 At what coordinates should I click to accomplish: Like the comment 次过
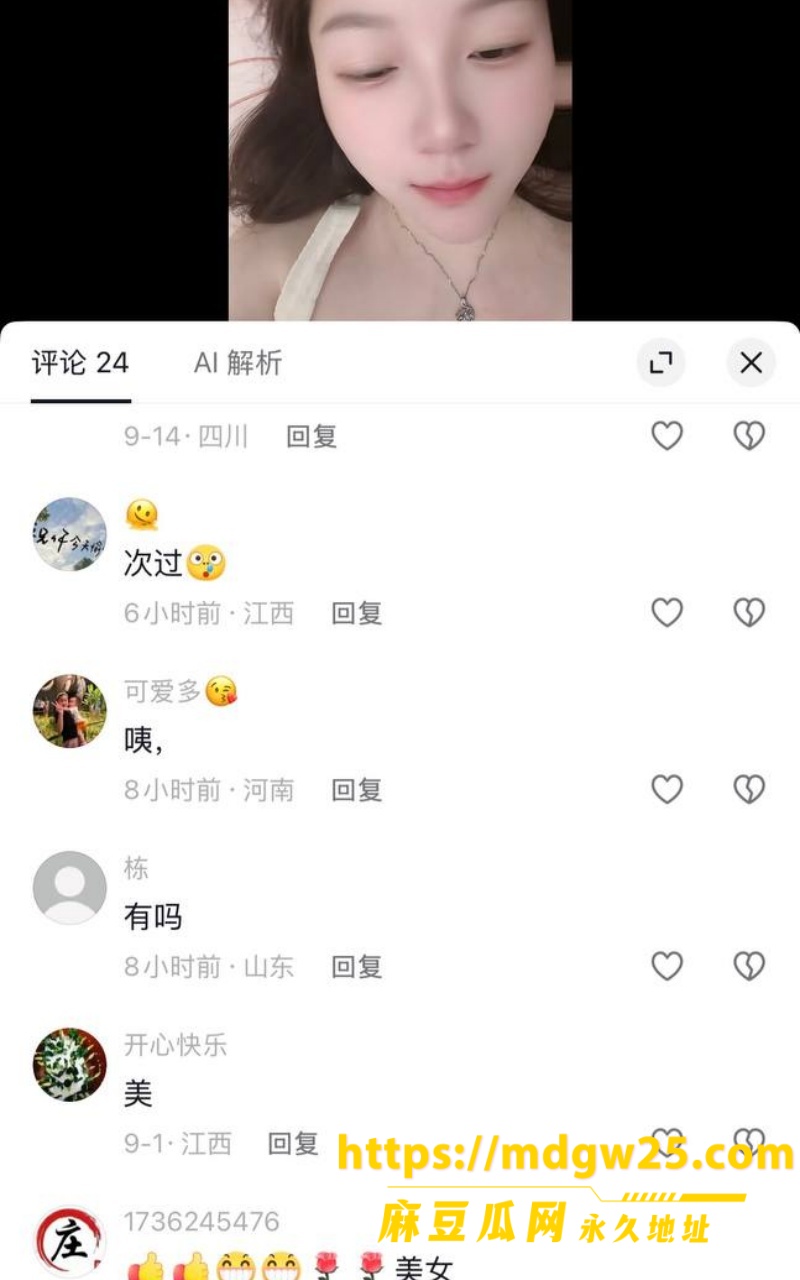tap(667, 612)
